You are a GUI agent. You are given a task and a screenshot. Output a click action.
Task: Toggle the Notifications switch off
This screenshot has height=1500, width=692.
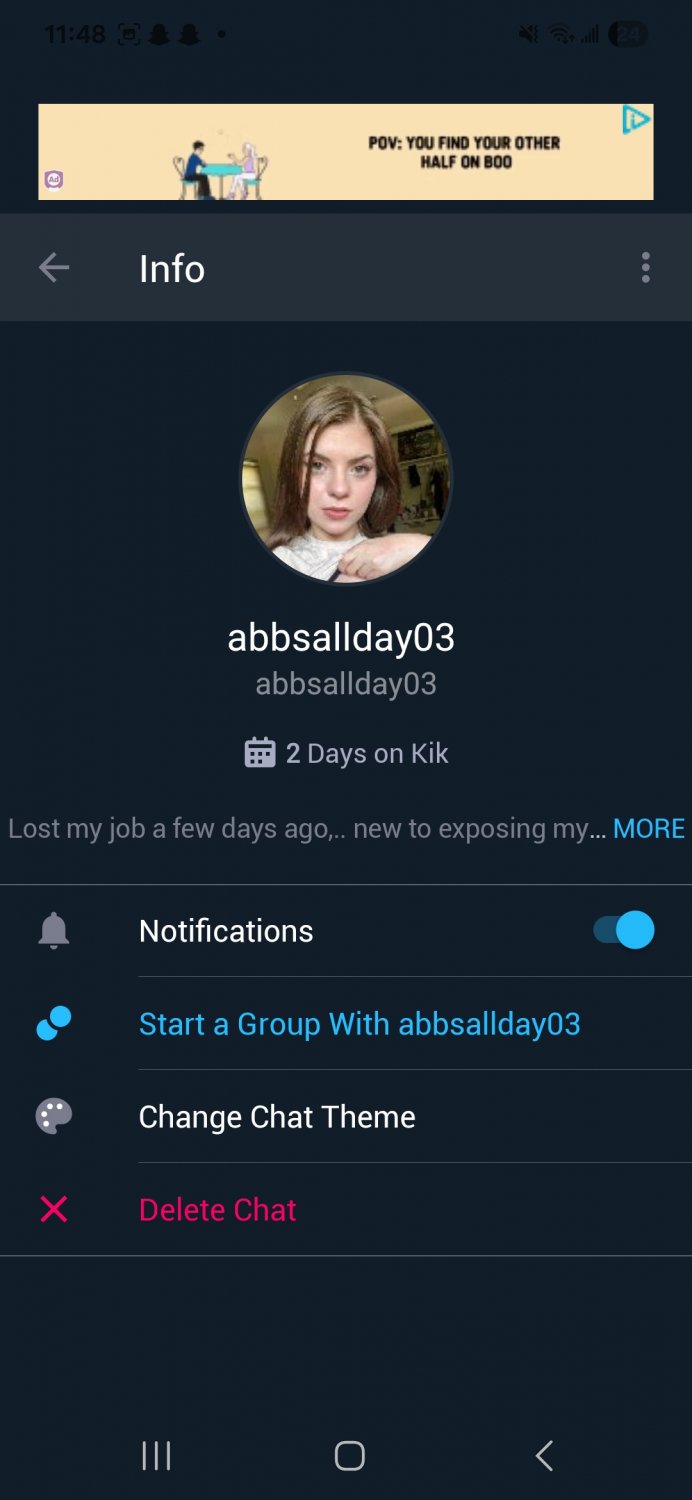click(x=623, y=931)
